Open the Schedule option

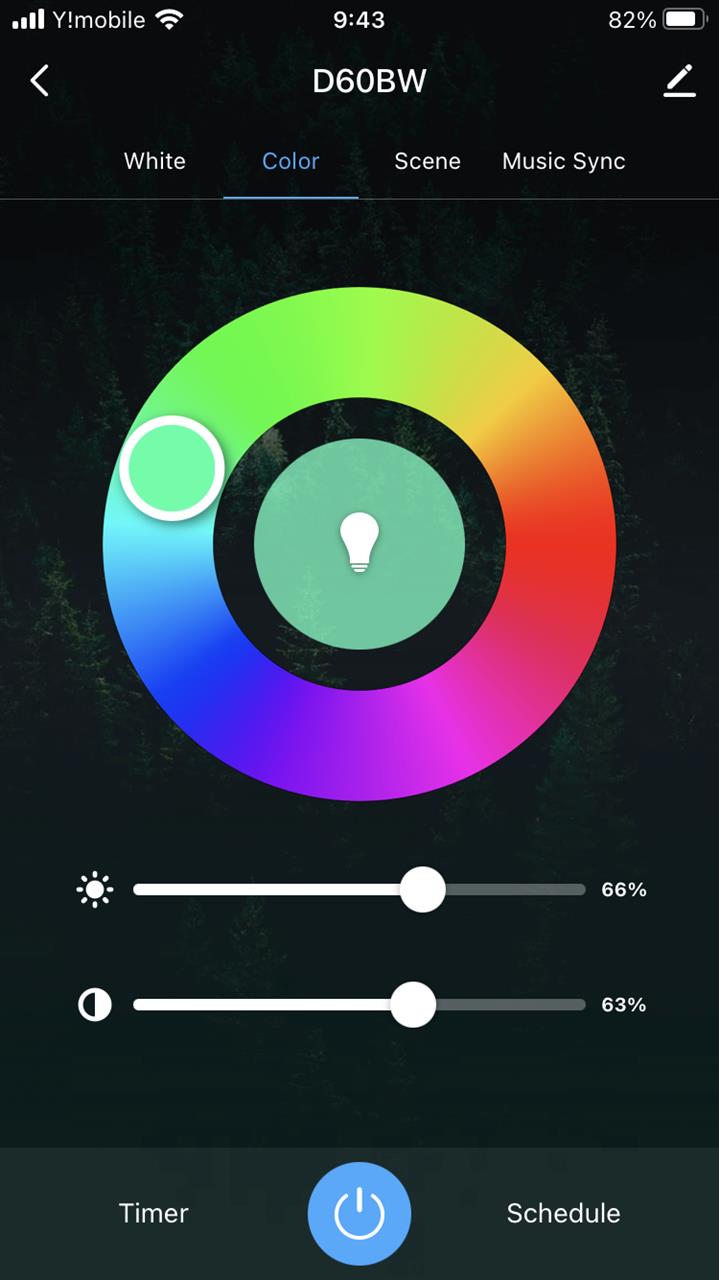click(563, 1213)
